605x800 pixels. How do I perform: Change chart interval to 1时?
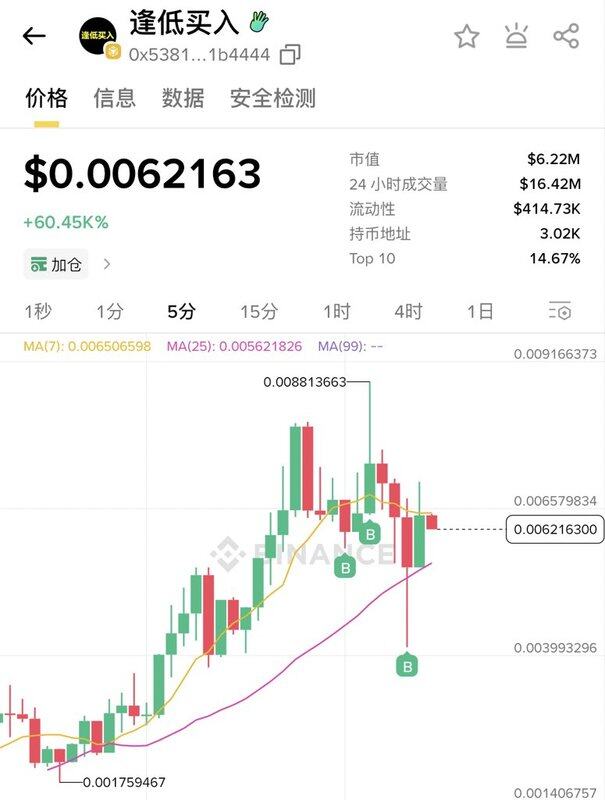click(x=336, y=312)
